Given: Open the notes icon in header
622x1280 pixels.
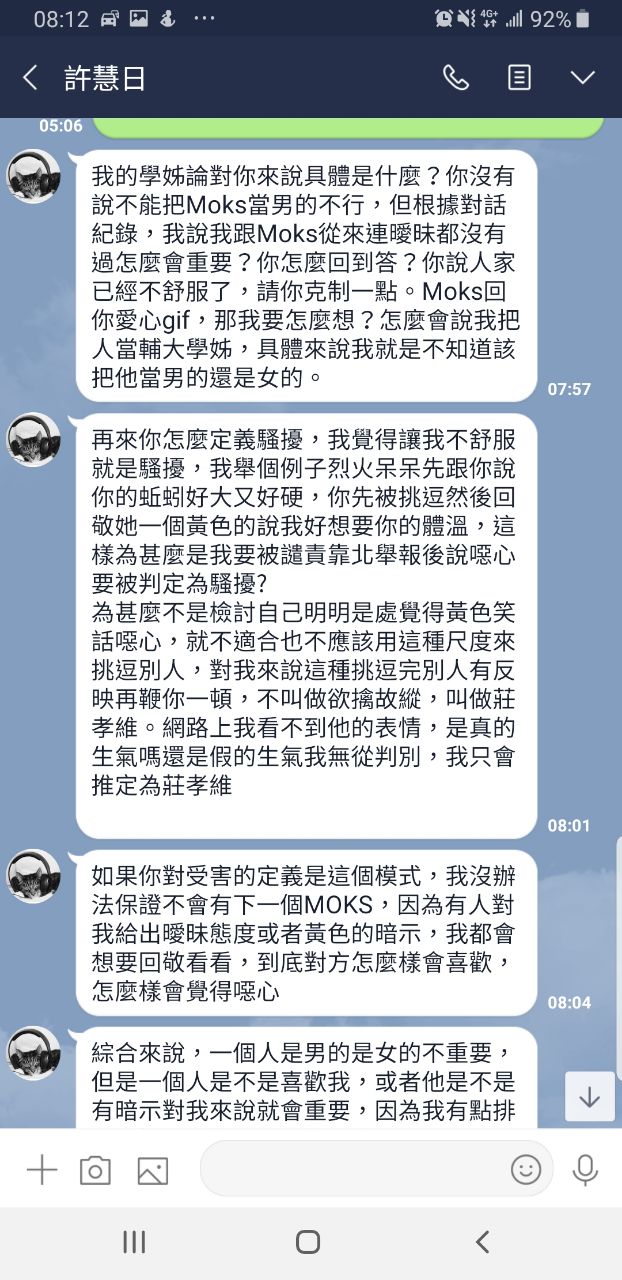Looking at the screenshot, I should pos(519,78).
